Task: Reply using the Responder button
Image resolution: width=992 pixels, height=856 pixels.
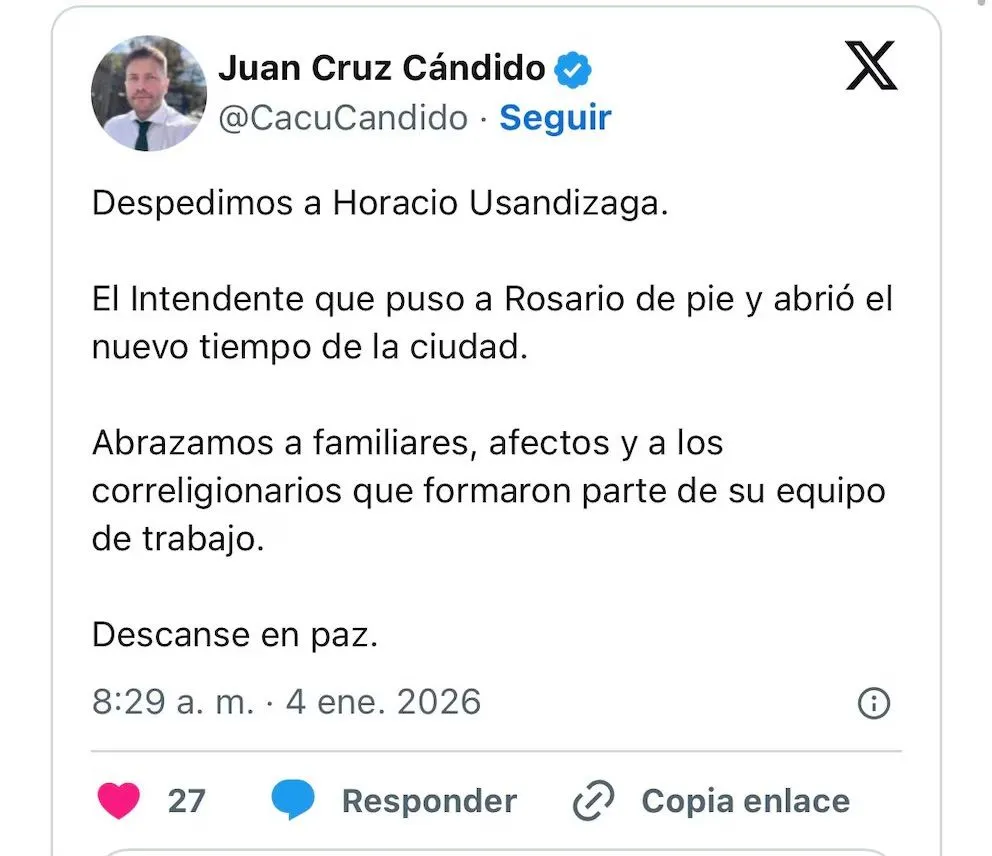Action: (395, 801)
